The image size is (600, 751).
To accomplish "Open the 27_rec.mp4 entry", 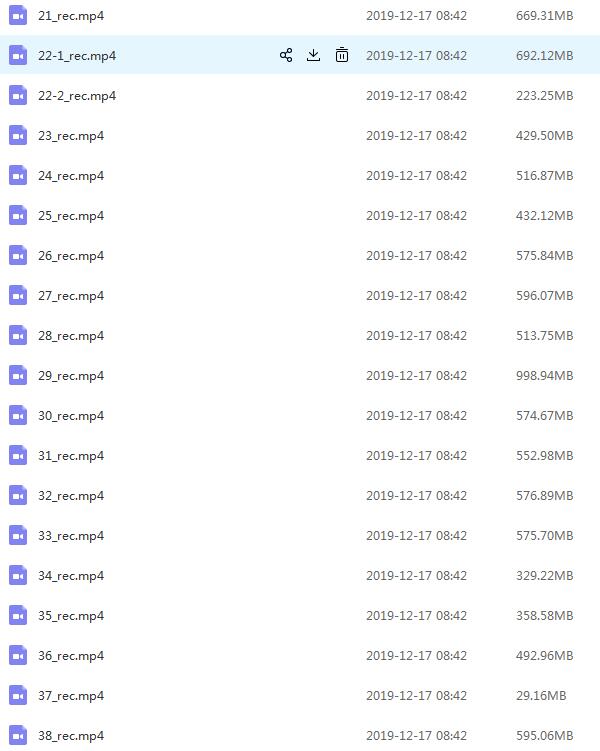I will (70, 296).
